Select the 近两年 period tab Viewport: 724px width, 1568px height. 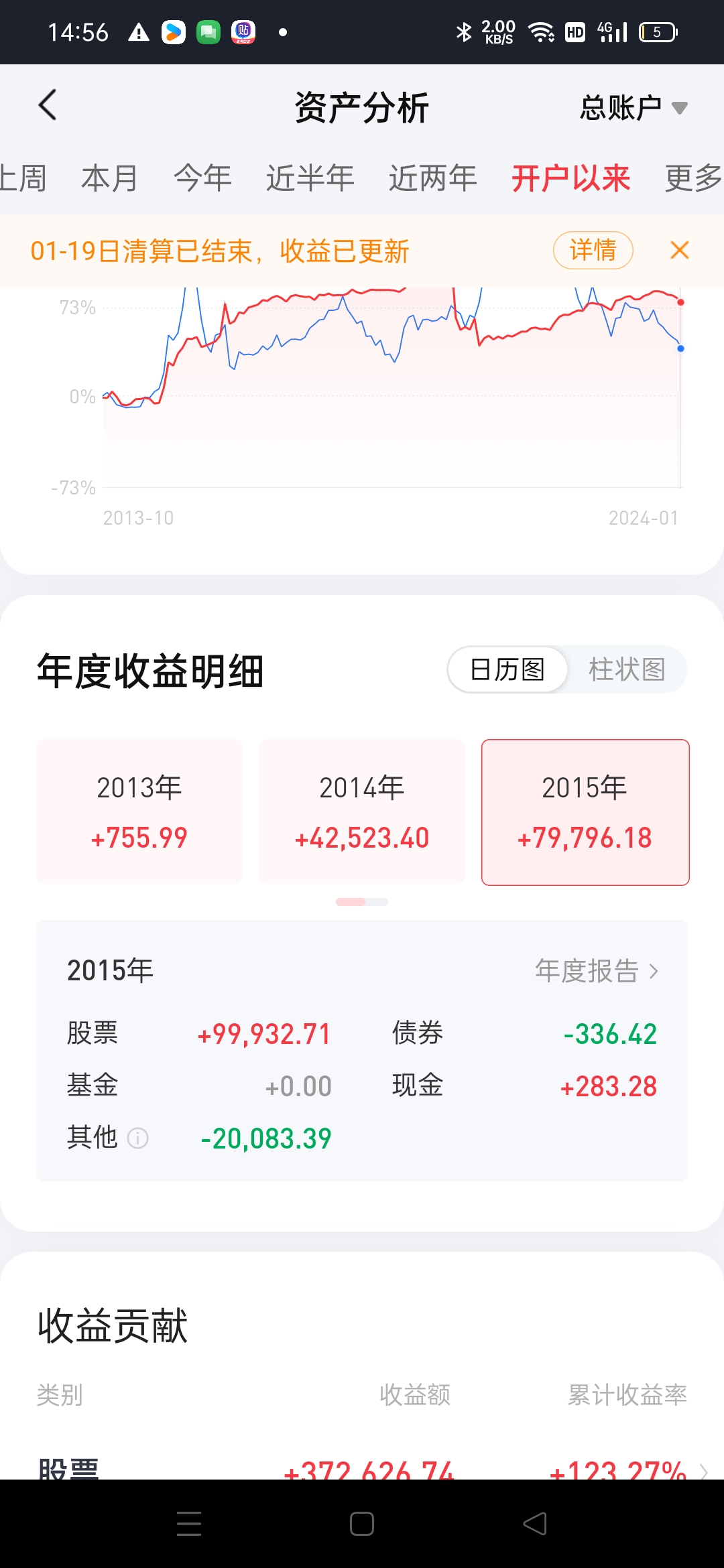tap(432, 178)
